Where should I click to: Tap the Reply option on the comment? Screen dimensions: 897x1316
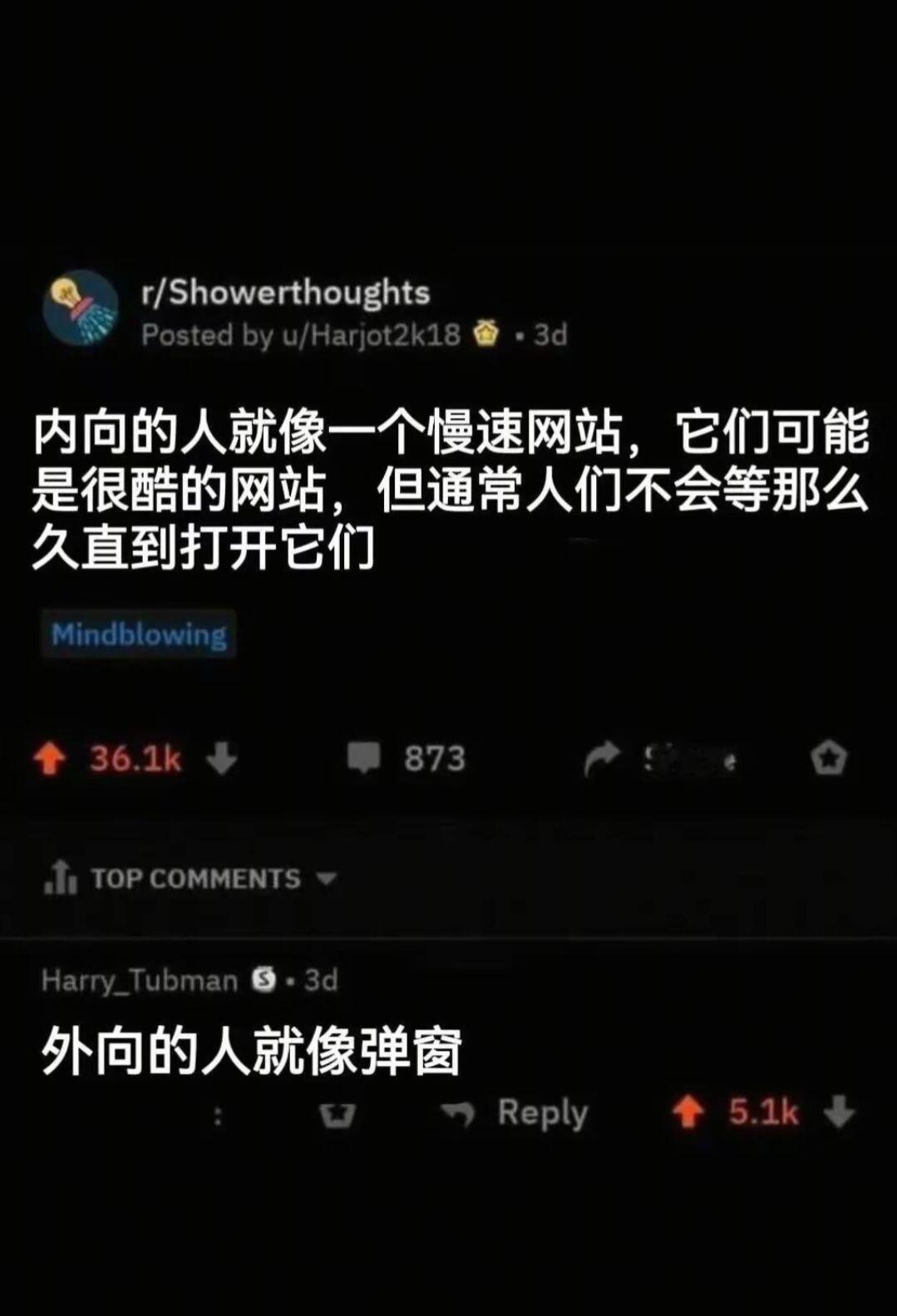540,1112
